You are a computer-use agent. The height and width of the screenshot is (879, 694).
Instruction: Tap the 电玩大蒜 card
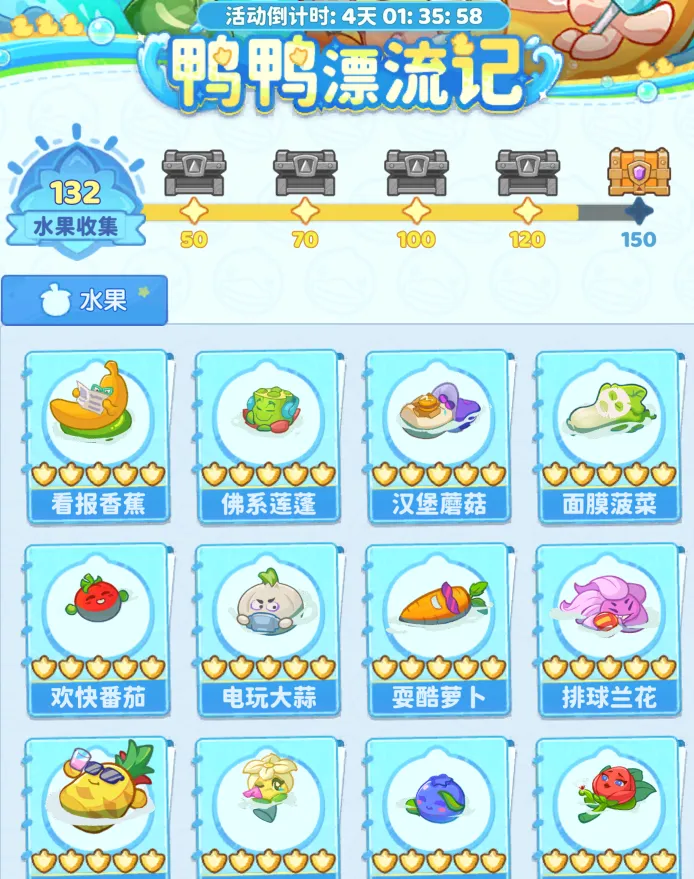[x=268, y=628]
